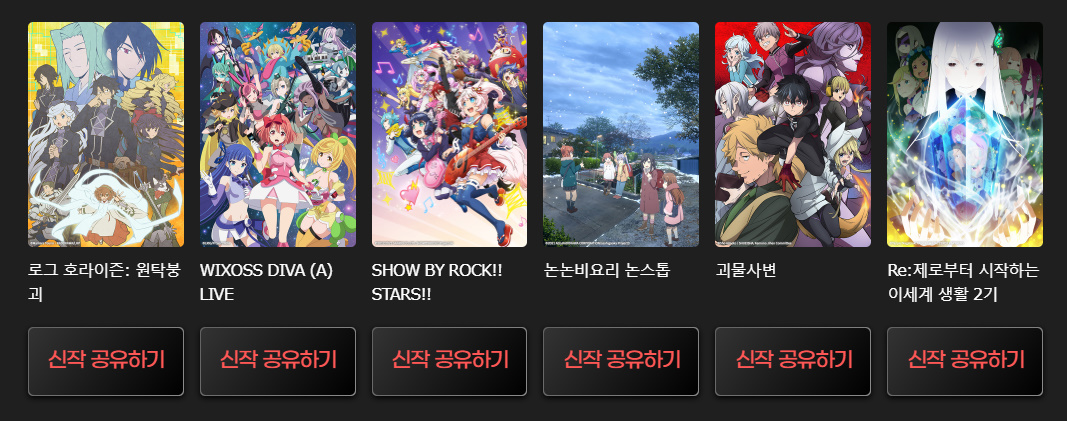Tap 신작 공유하기 under 로그 호라이즌: 원탁붕괴
This screenshot has width=1067, height=421.
[x=106, y=361]
